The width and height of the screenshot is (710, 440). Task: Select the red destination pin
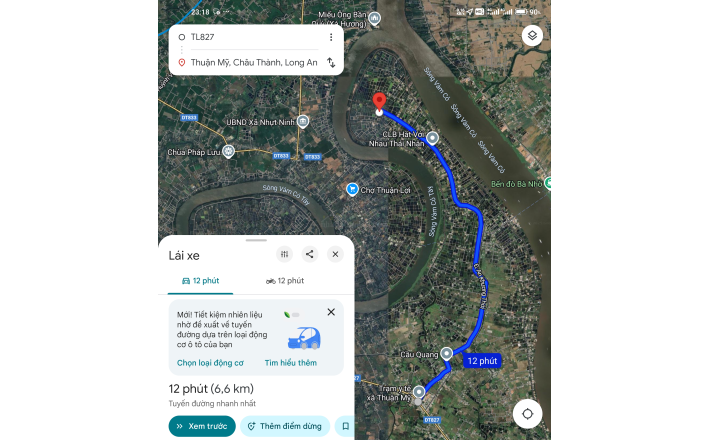(x=379, y=101)
